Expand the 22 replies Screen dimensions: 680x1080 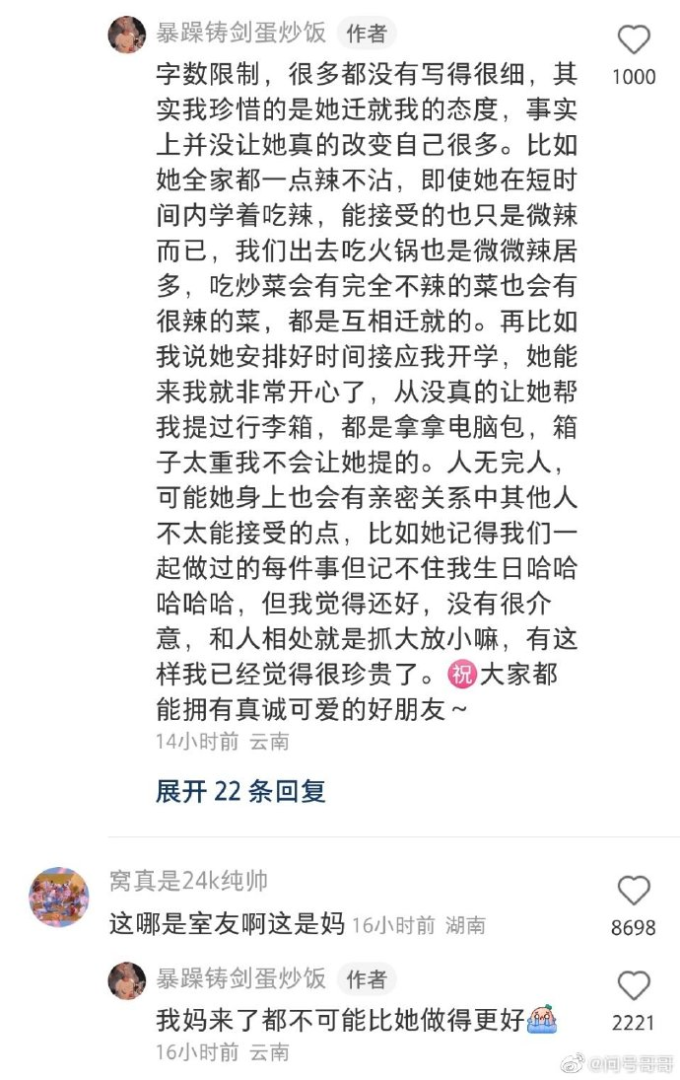[240, 791]
